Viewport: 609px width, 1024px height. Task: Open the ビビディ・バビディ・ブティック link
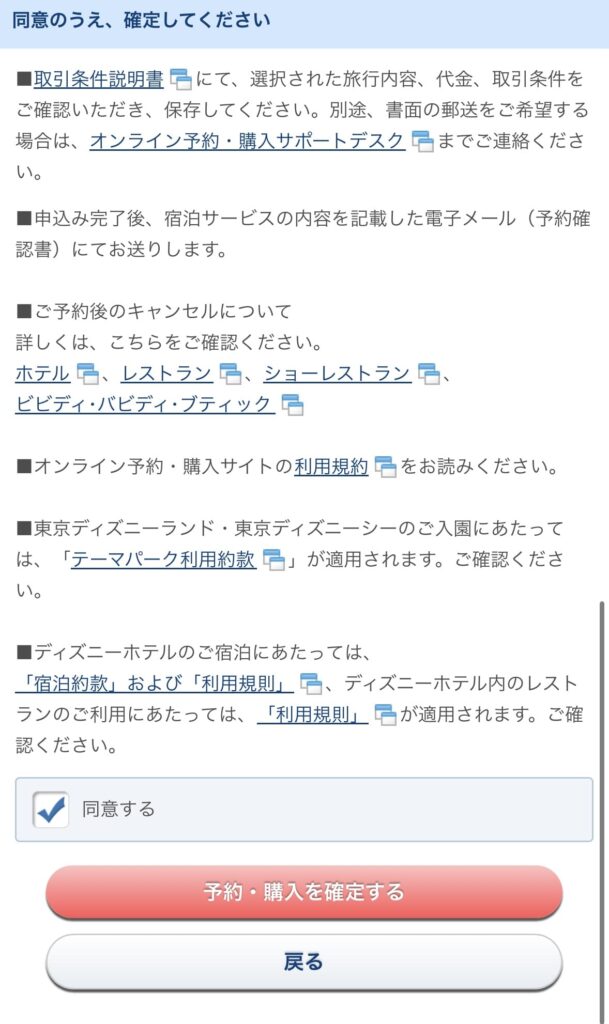coord(144,404)
